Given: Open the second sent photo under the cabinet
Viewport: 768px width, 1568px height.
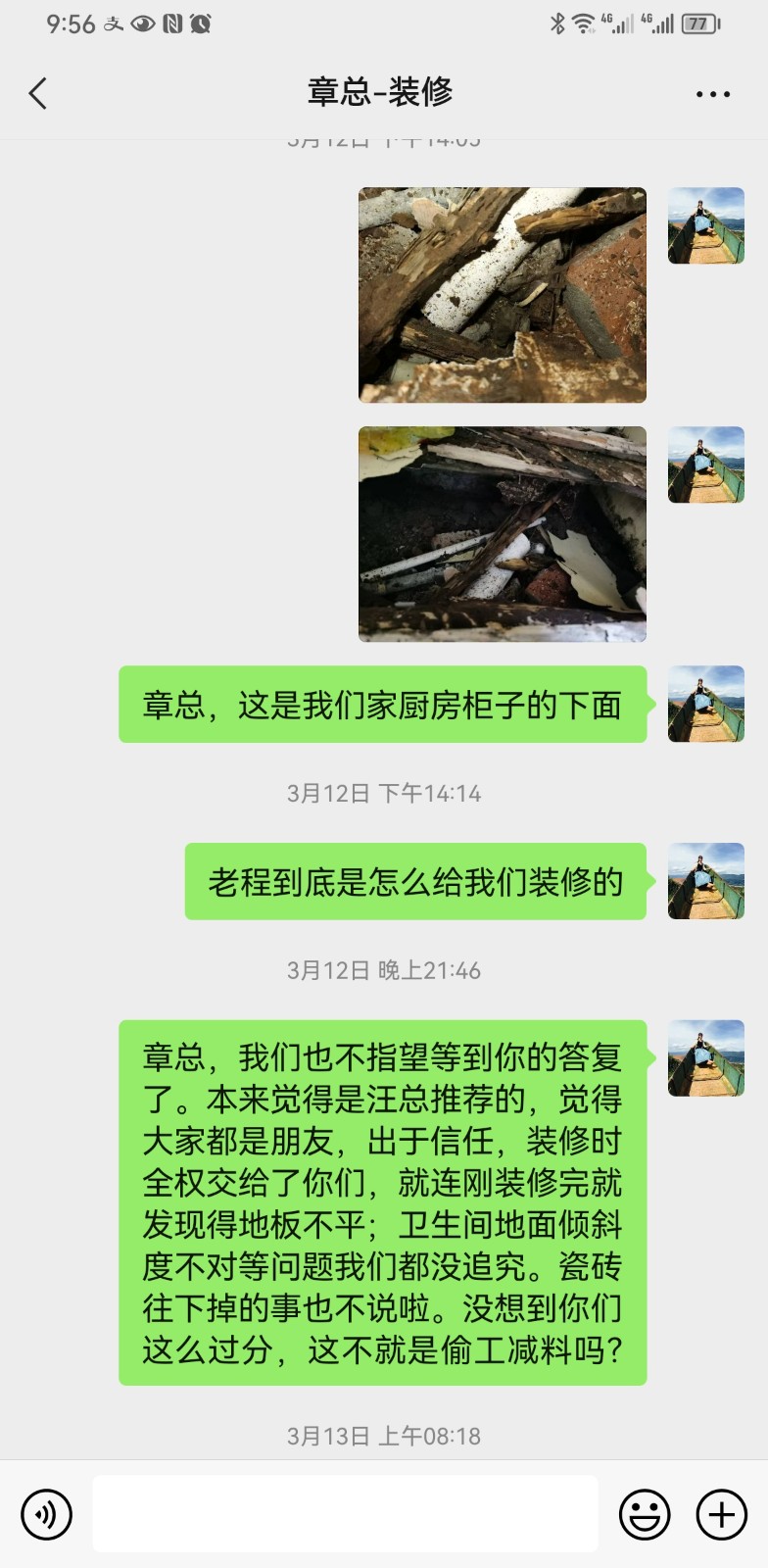Looking at the screenshot, I should (503, 534).
